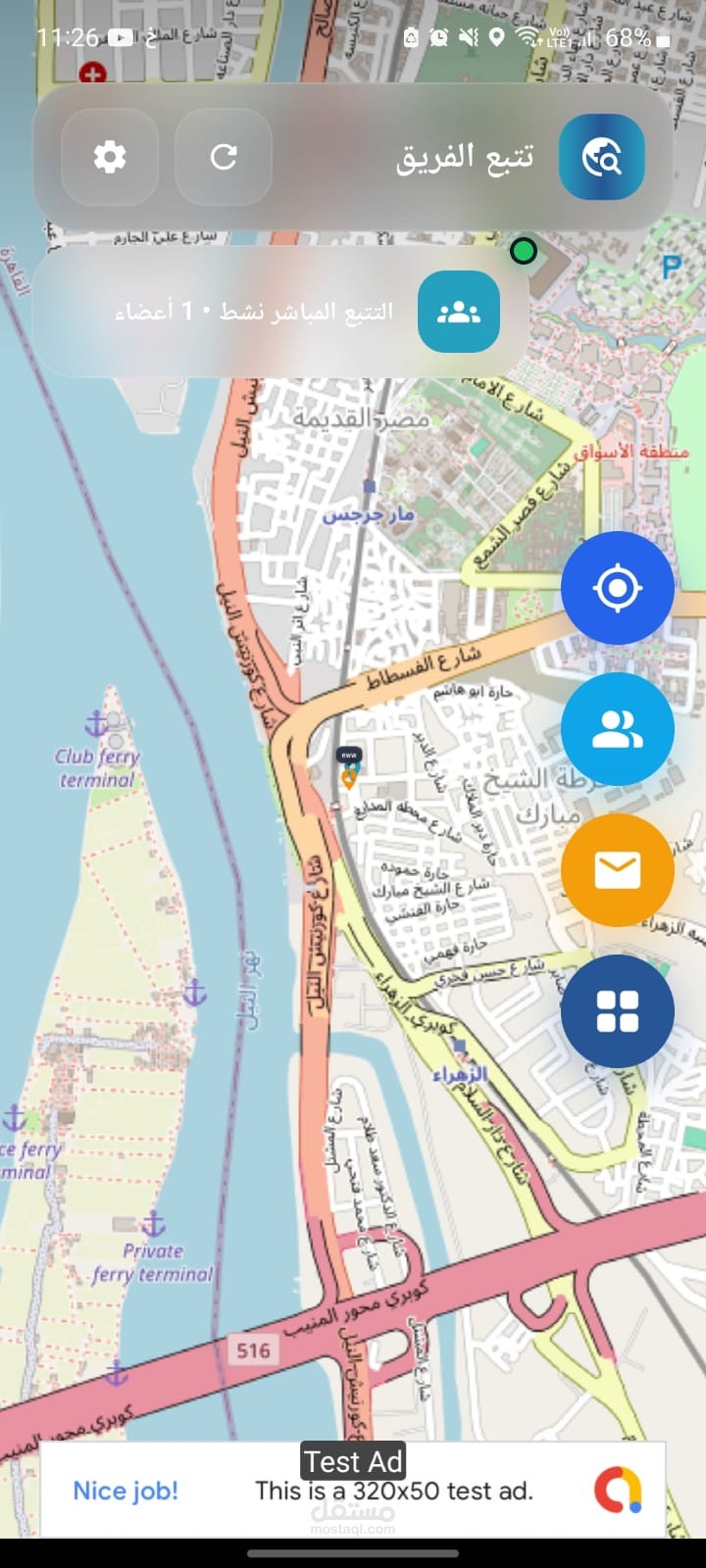Open the team members floating button
The image size is (706, 1568).
pos(618,729)
